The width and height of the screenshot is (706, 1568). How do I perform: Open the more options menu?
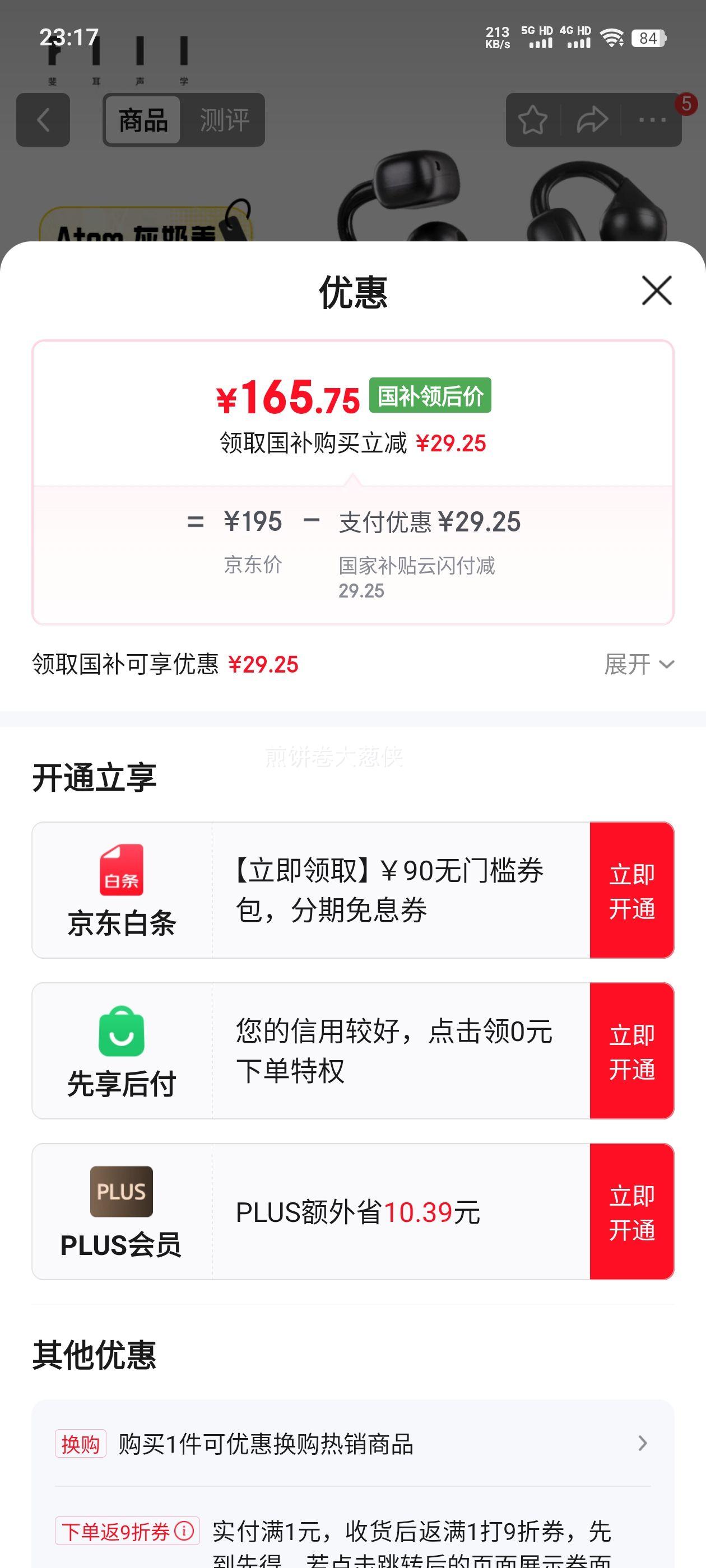point(652,120)
